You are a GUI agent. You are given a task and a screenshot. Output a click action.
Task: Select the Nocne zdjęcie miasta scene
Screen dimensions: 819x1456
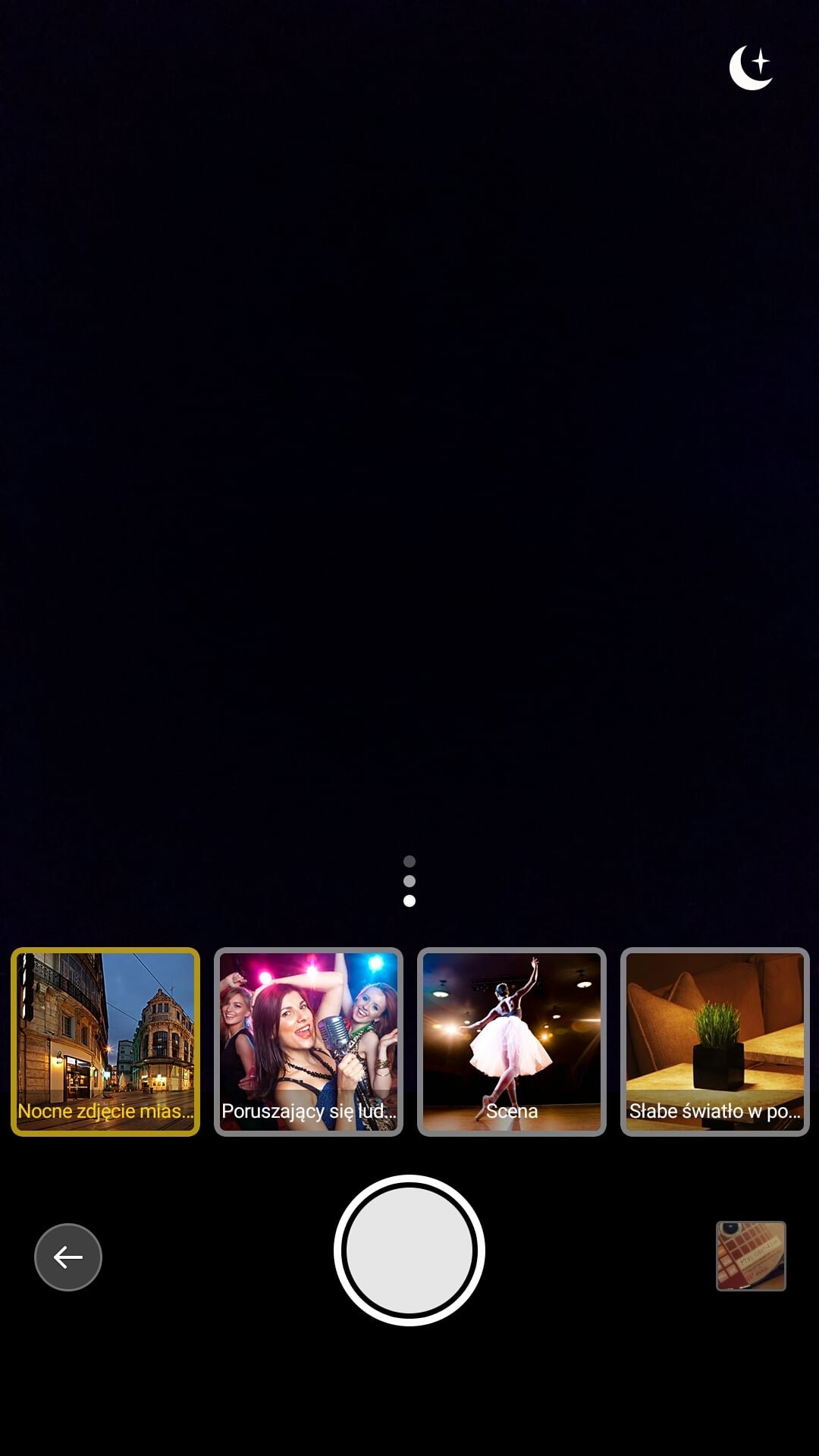105,1042
